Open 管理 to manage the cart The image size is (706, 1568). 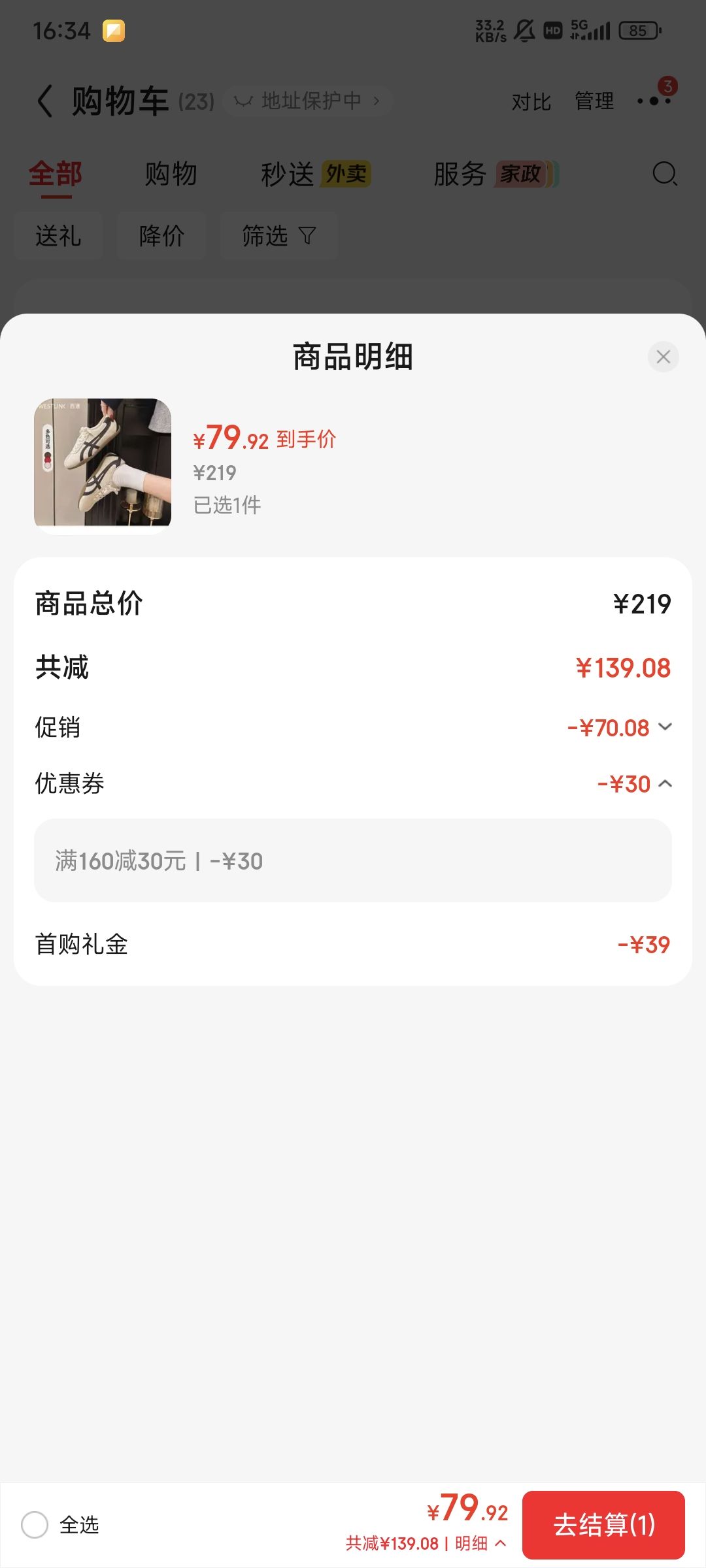pos(594,101)
